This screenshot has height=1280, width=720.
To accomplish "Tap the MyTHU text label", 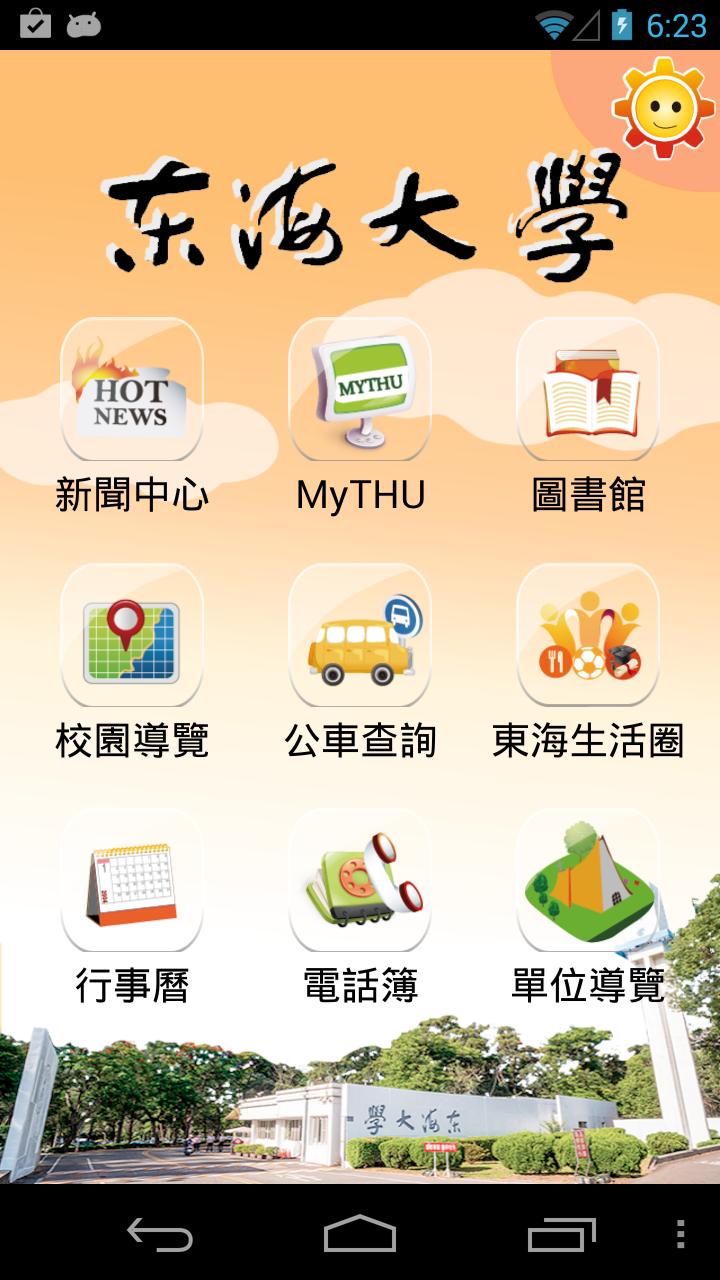I will click(359, 490).
